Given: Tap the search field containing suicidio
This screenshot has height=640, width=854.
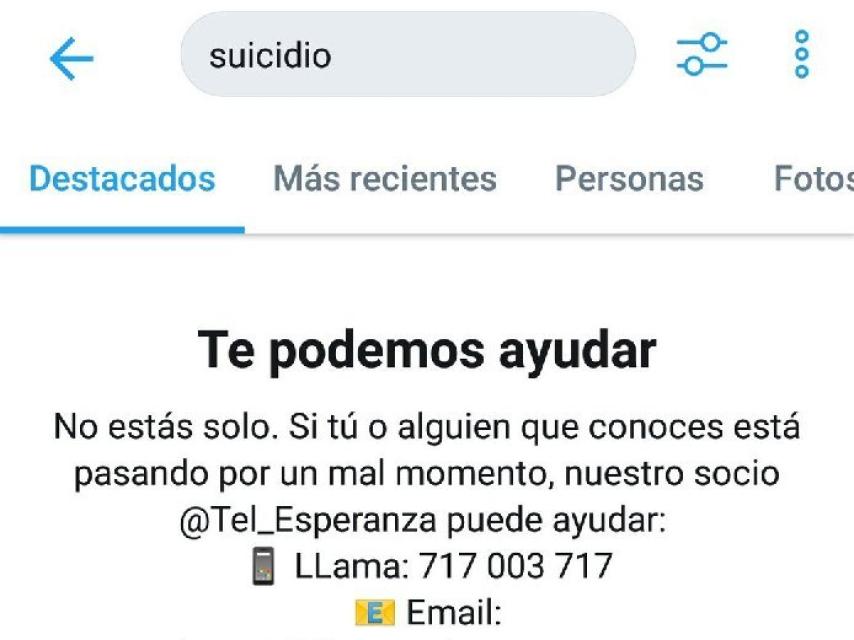Looking at the screenshot, I should coord(407,56).
